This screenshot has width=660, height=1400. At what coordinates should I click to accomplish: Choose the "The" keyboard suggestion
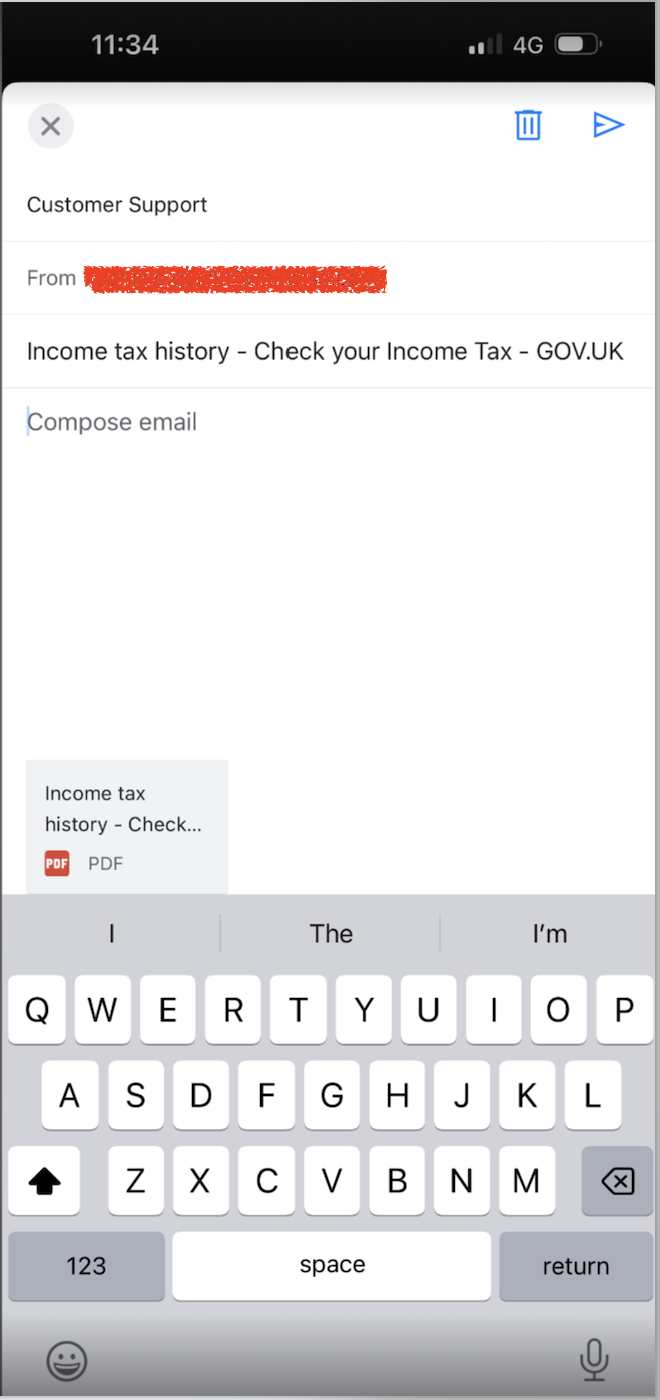pyautogui.click(x=331, y=934)
